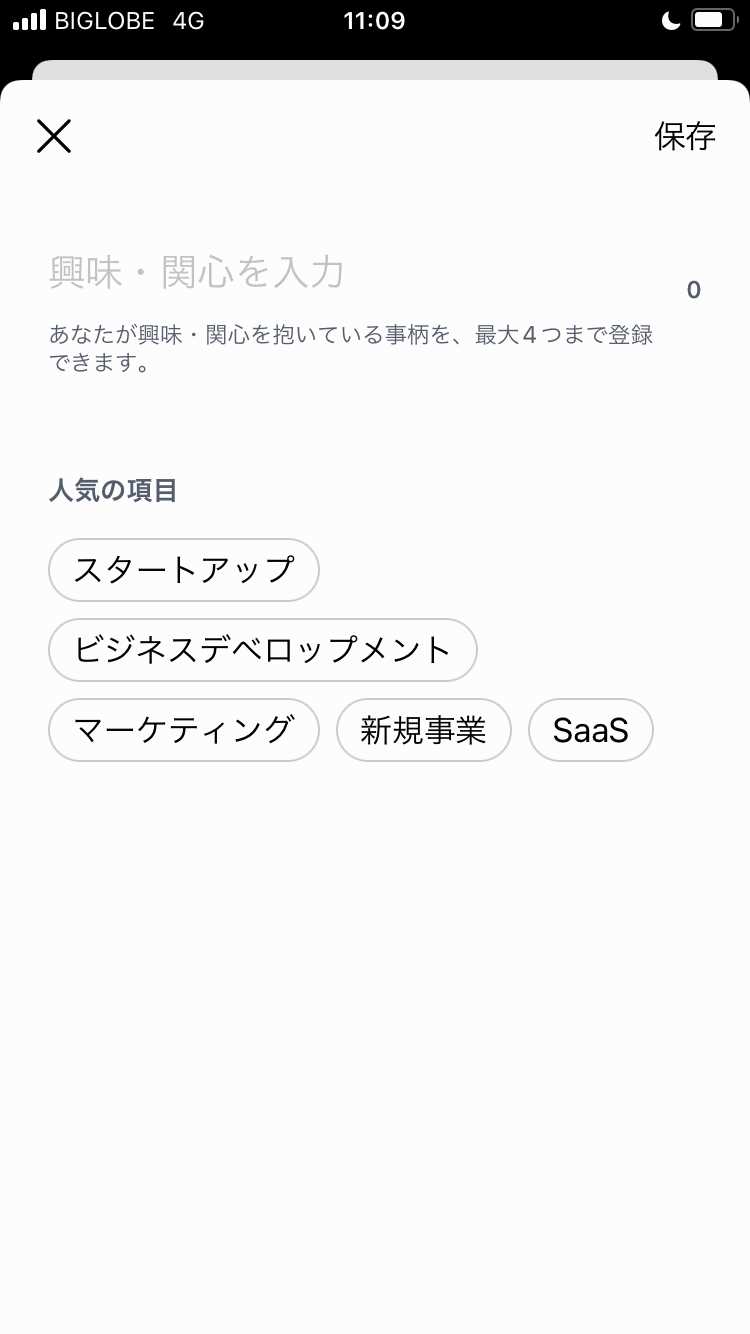The image size is (750, 1334).
Task: Tap the interest counter showing 0
Action: [694, 289]
